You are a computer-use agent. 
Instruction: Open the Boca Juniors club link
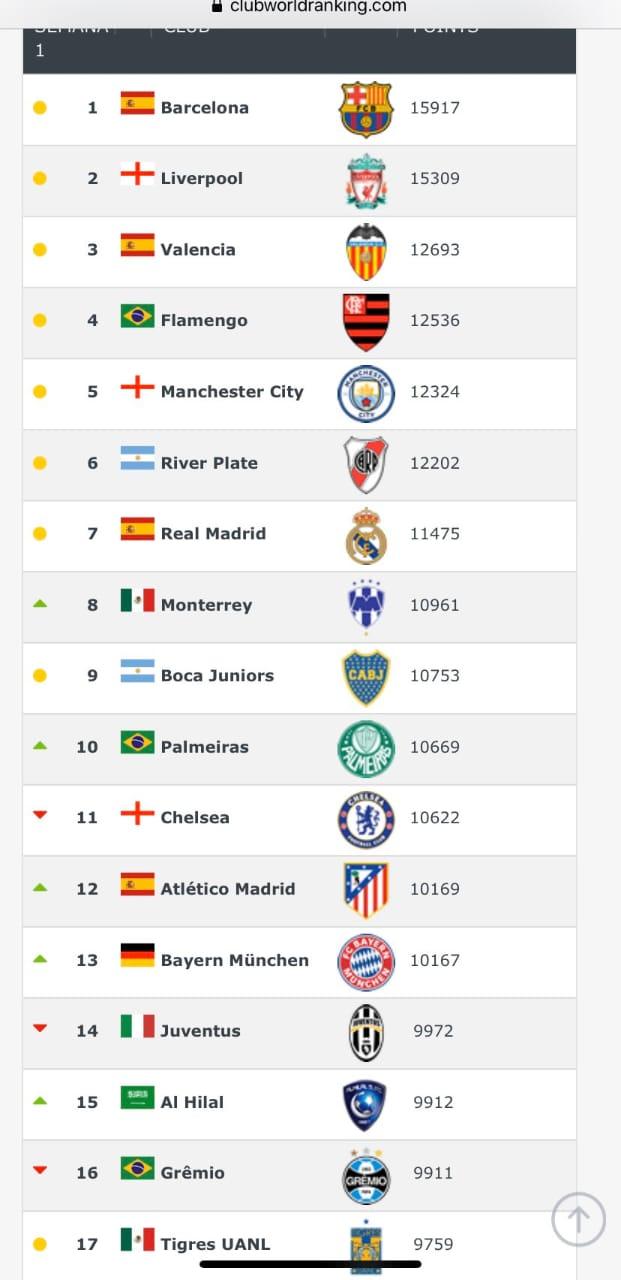coord(217,676)
